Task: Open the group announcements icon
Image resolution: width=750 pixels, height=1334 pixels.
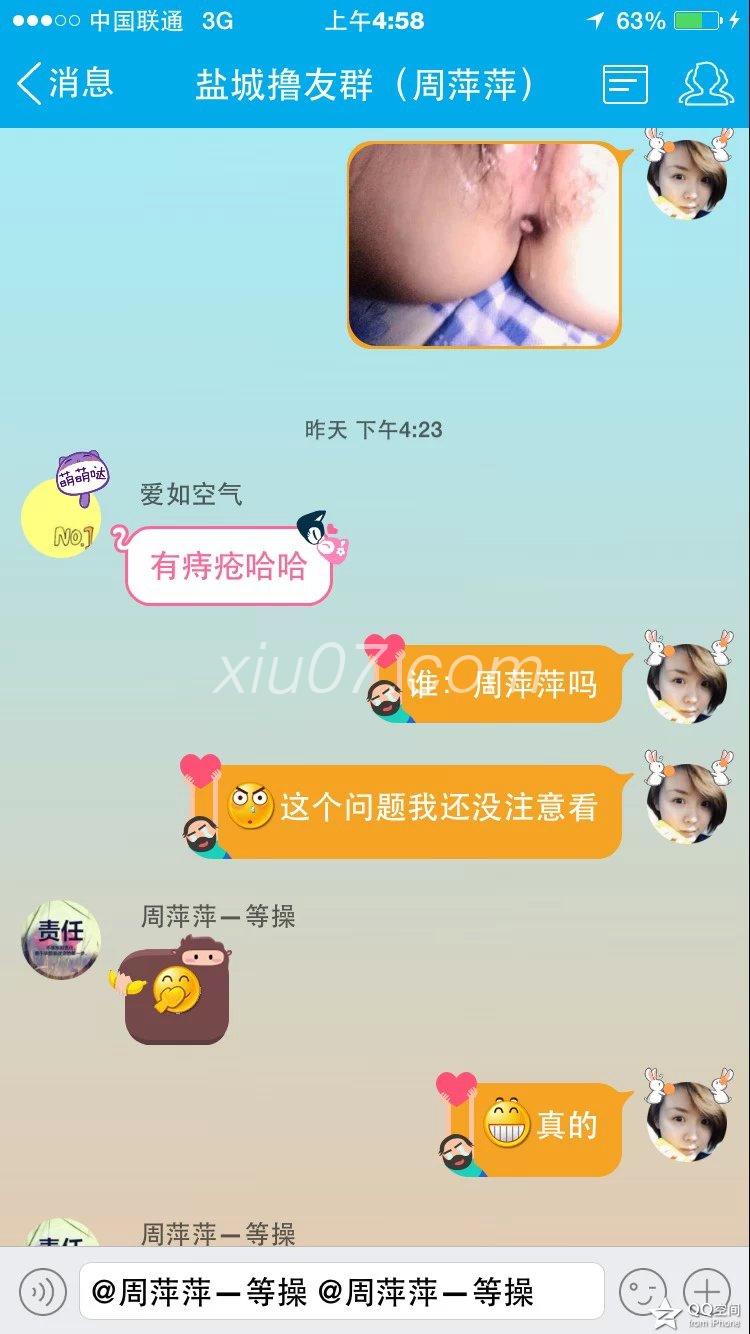Action: [x=625, y=85]
